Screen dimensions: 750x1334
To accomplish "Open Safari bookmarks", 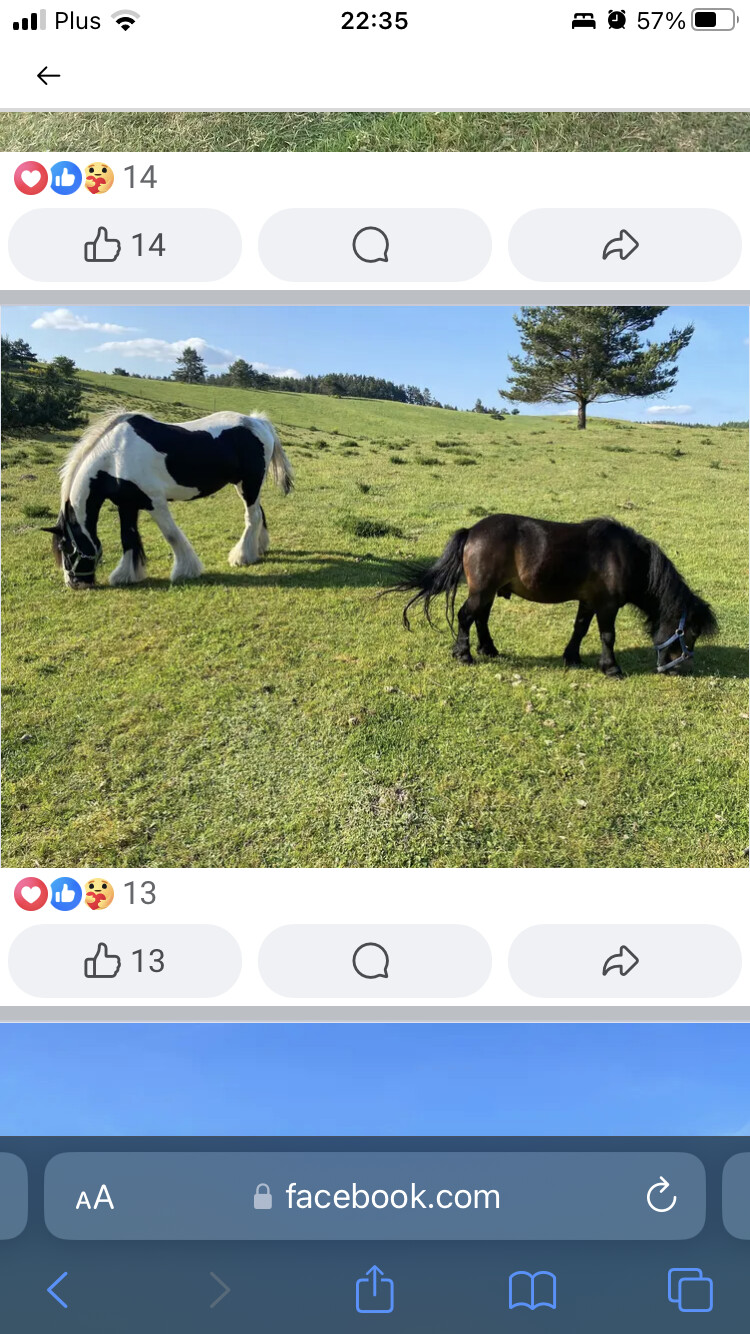I will [532, 1290].
